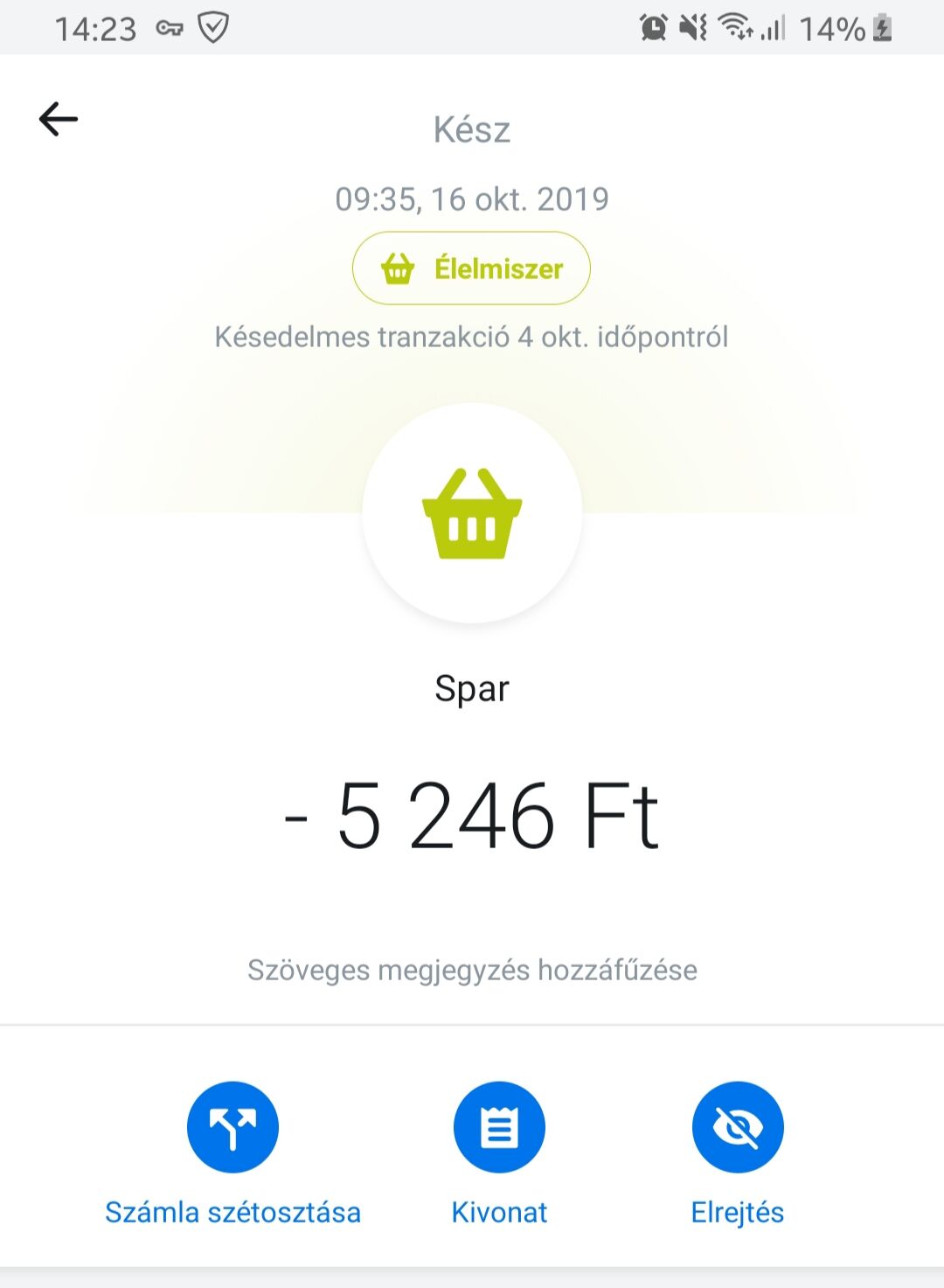
Task: Split the bill with Számla szétosztása
Action: (233, 1127)
